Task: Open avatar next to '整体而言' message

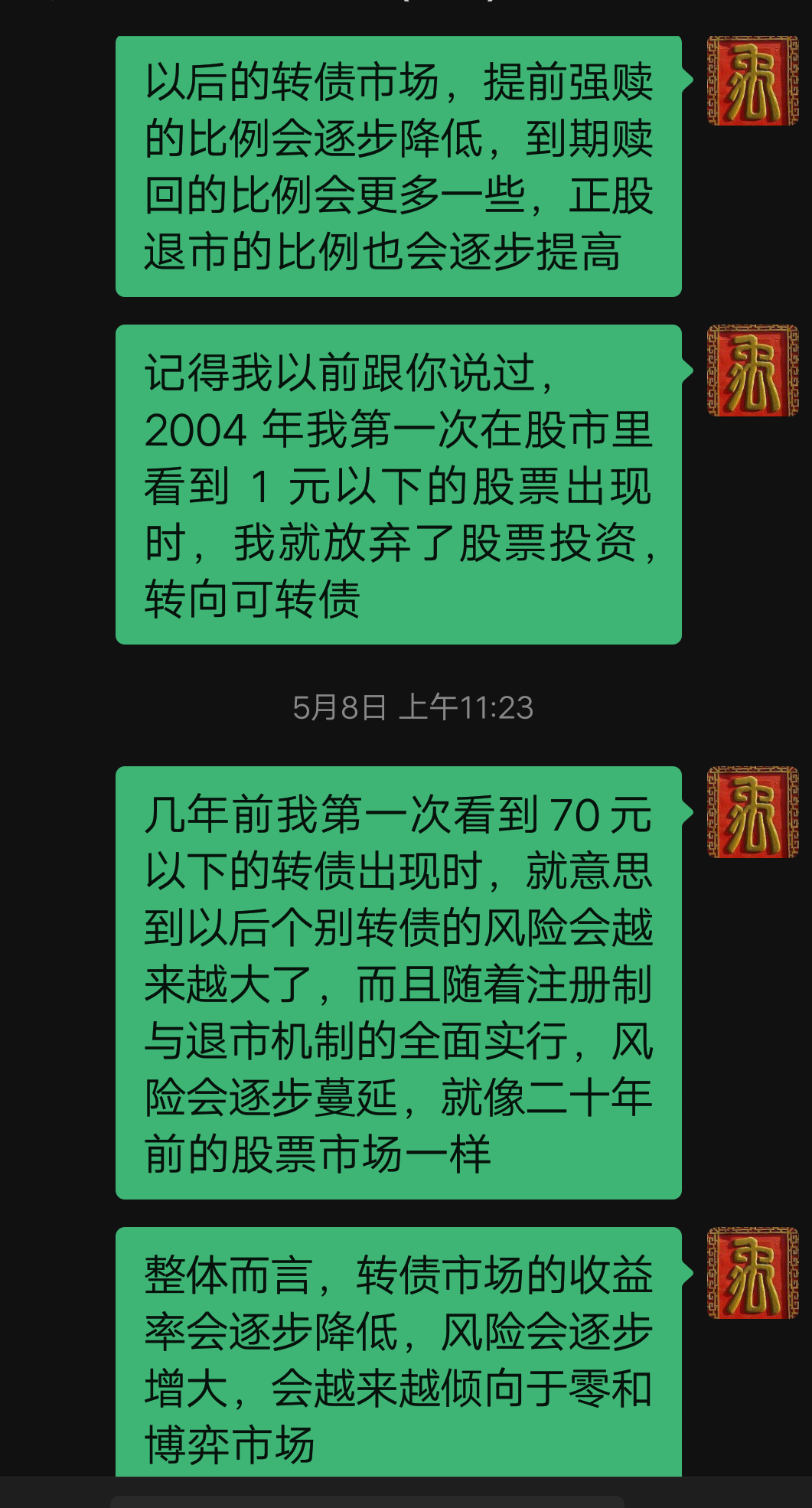Action: [x=752, y=1272]
